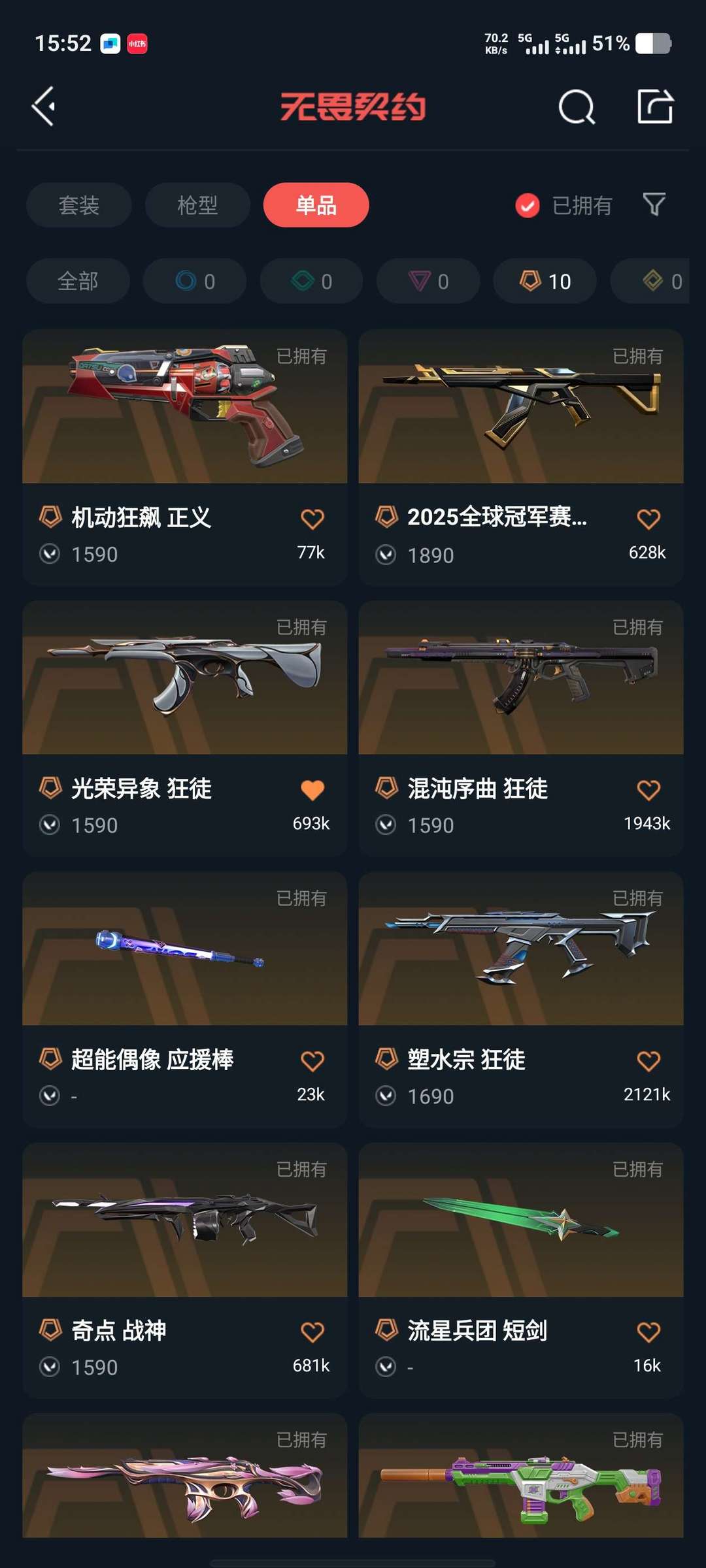Open the filter funnel icon
This screenshot has width=706, height=1568.
tap(654, 205)
